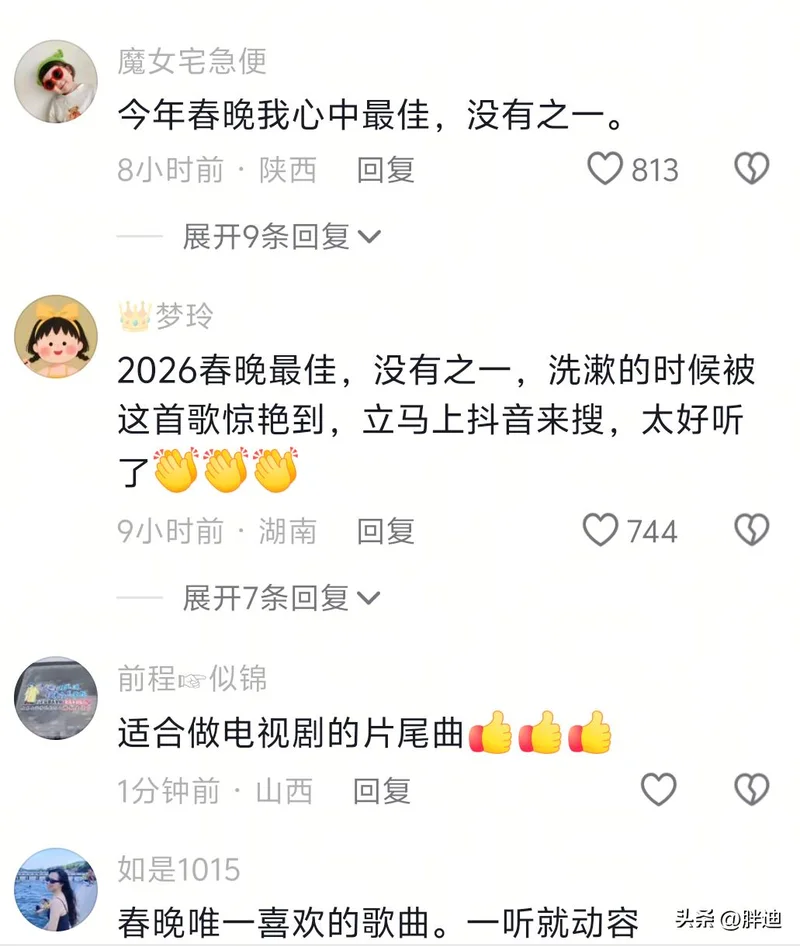Dislike 魔女宅急便's comment
The width and height of the screenshot is (800, 947).
click(751, 170)
